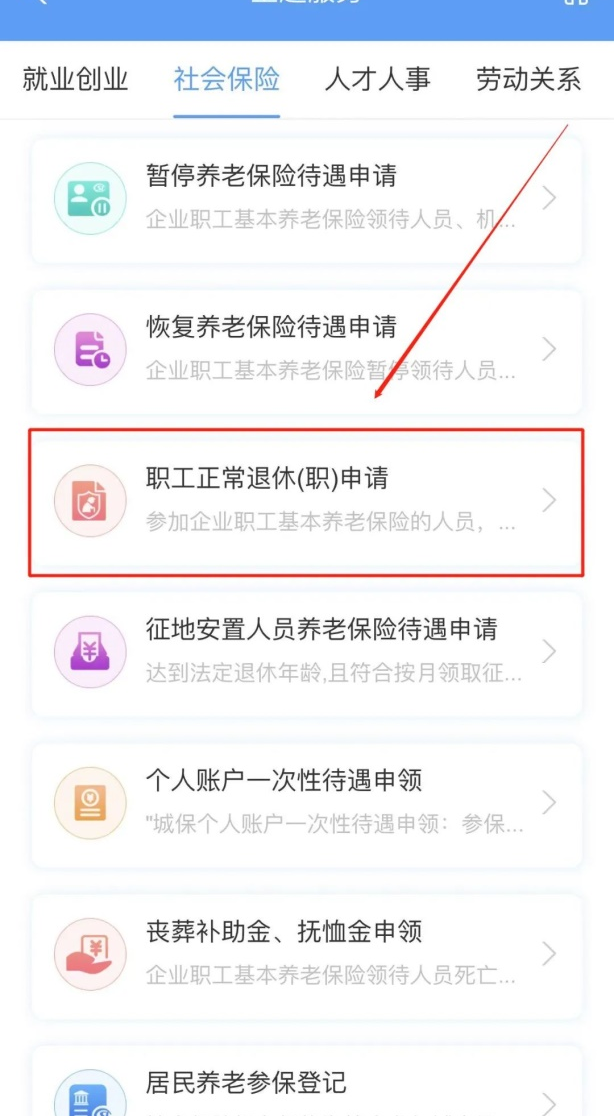Image resolution: width=614 pixels, height=1116 pixels.
Task: Open 恢复养老保险待遇申请
Action: click(307, 350)
